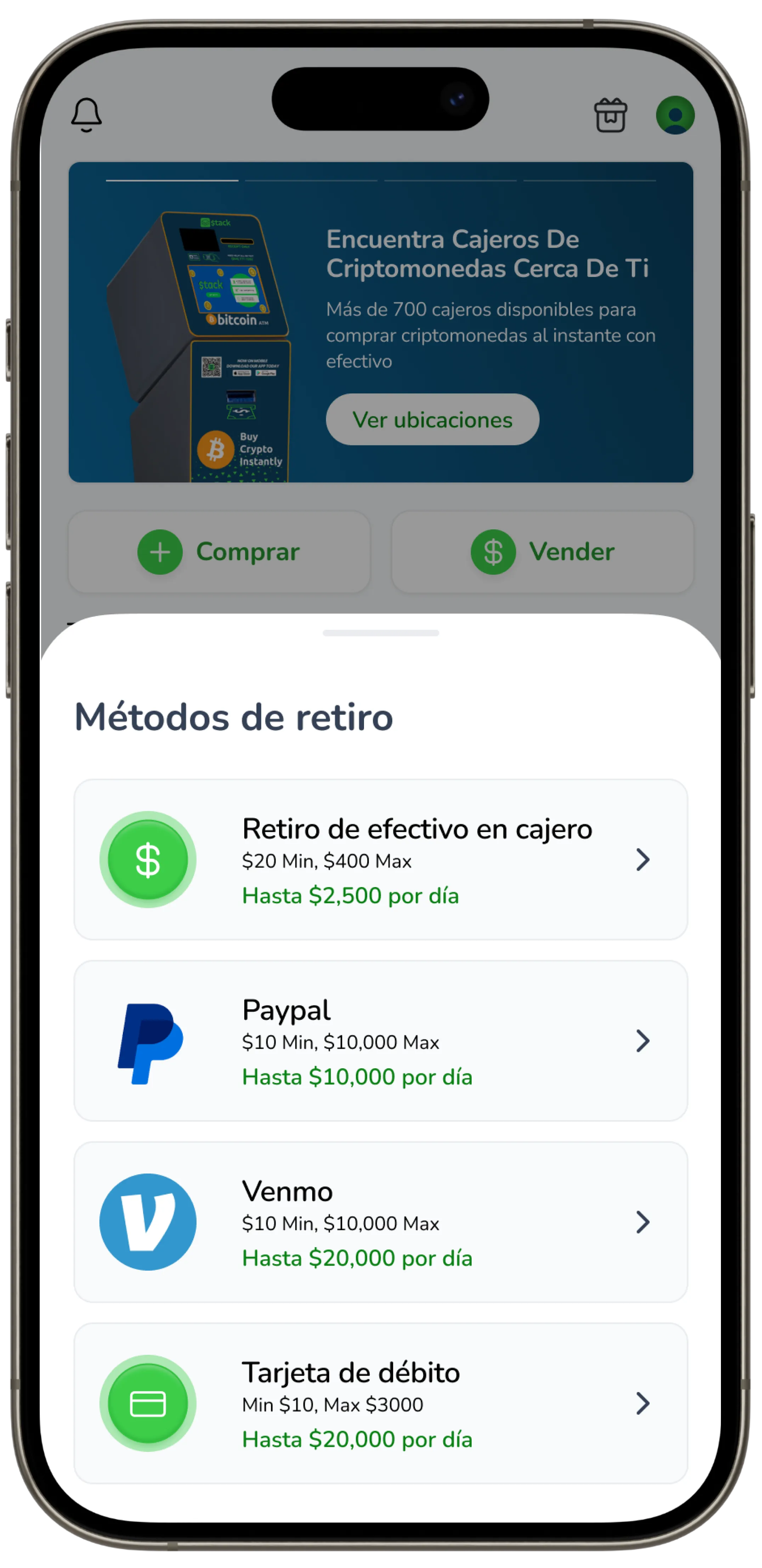Screen dimensions: 762x1568
Task: Tap the Ver ubicaciones button
Action: (432, 419)
